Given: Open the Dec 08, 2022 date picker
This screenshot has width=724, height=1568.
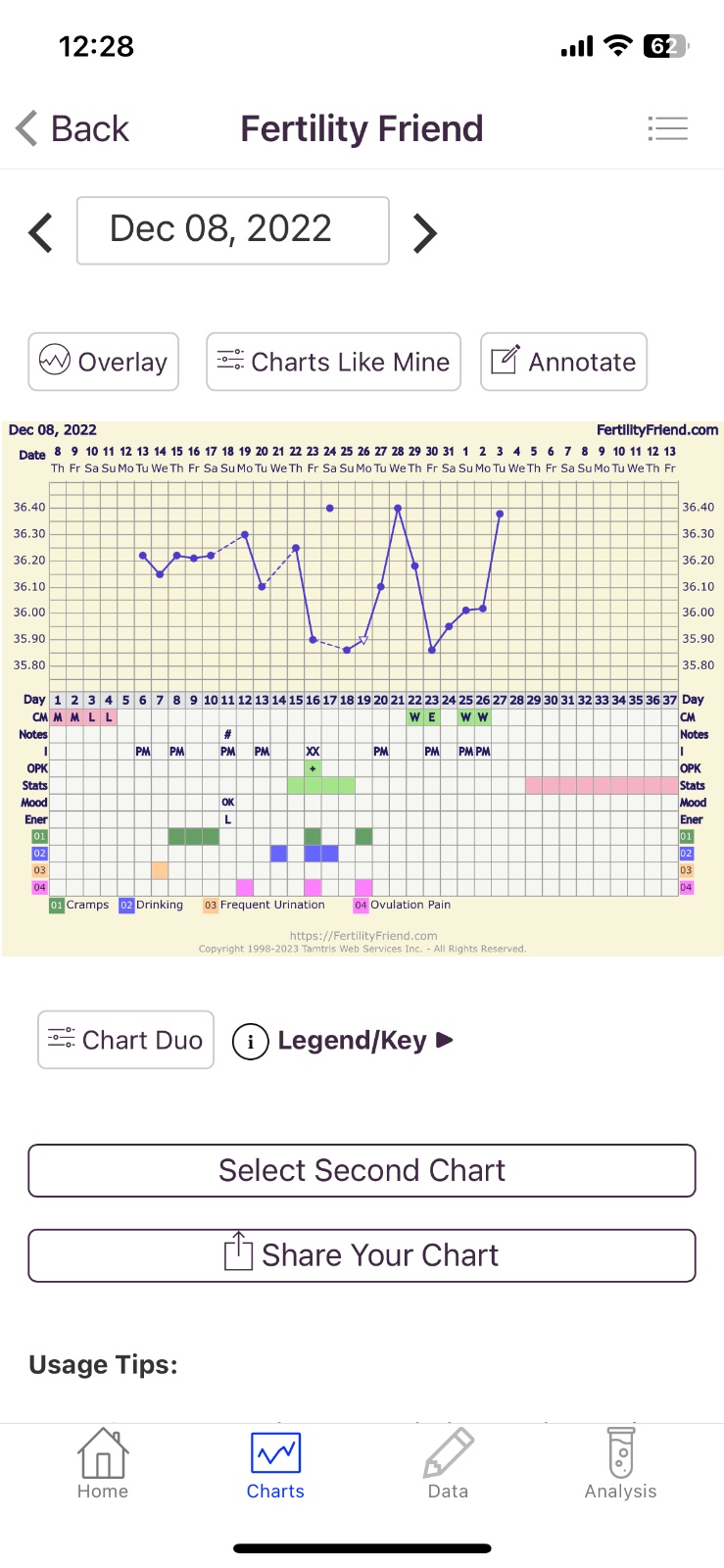Looking at the screenshot, I should (233, 230).
